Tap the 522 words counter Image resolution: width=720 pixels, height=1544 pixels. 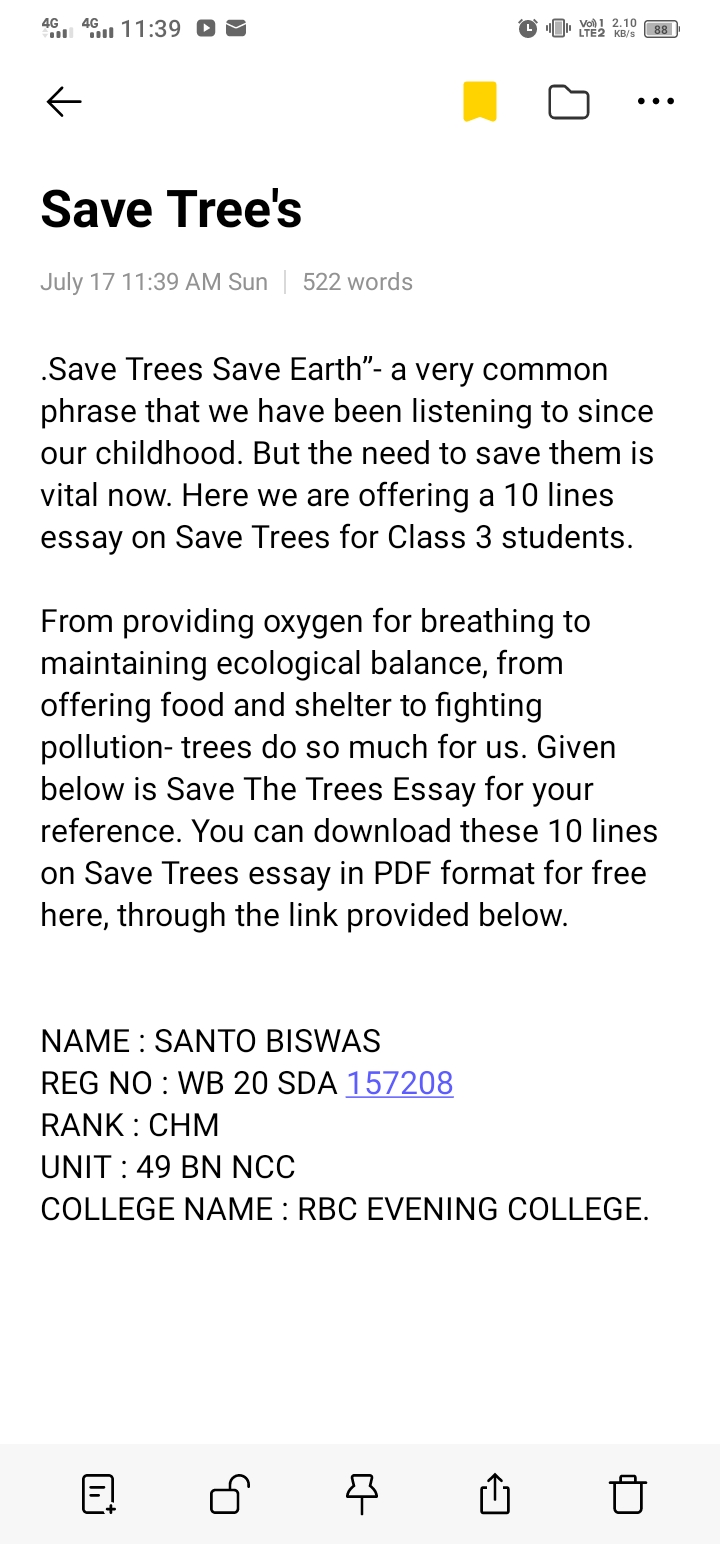pos(357,282)
